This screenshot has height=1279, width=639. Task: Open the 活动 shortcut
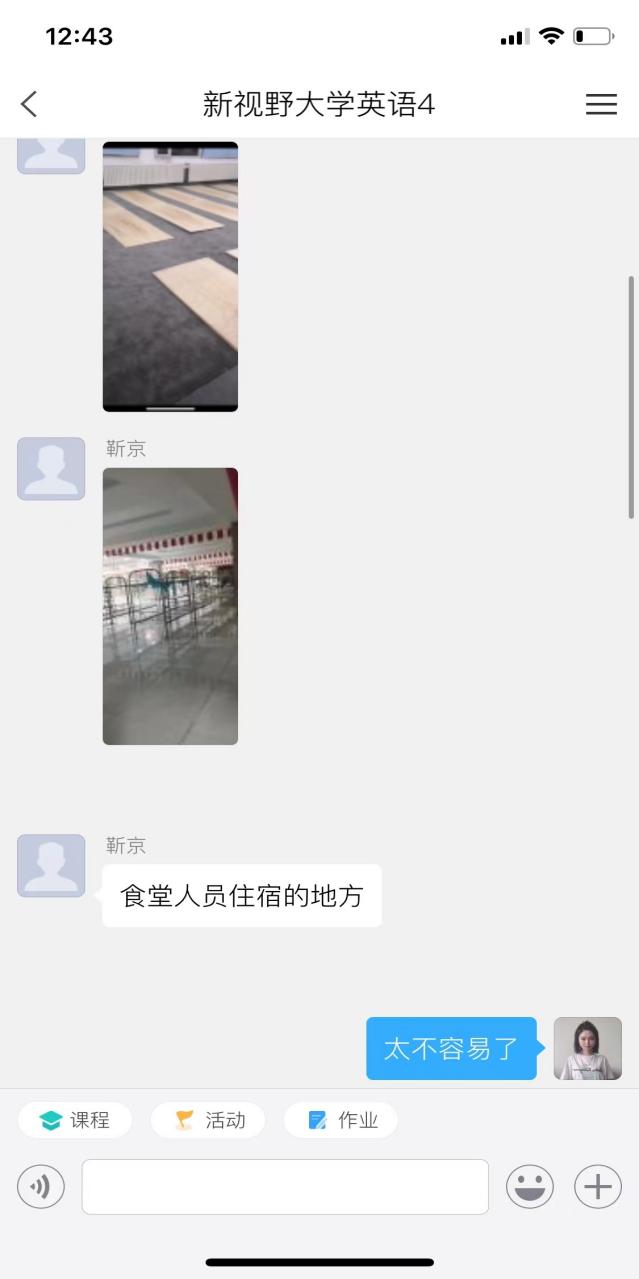coord(208,1120)
